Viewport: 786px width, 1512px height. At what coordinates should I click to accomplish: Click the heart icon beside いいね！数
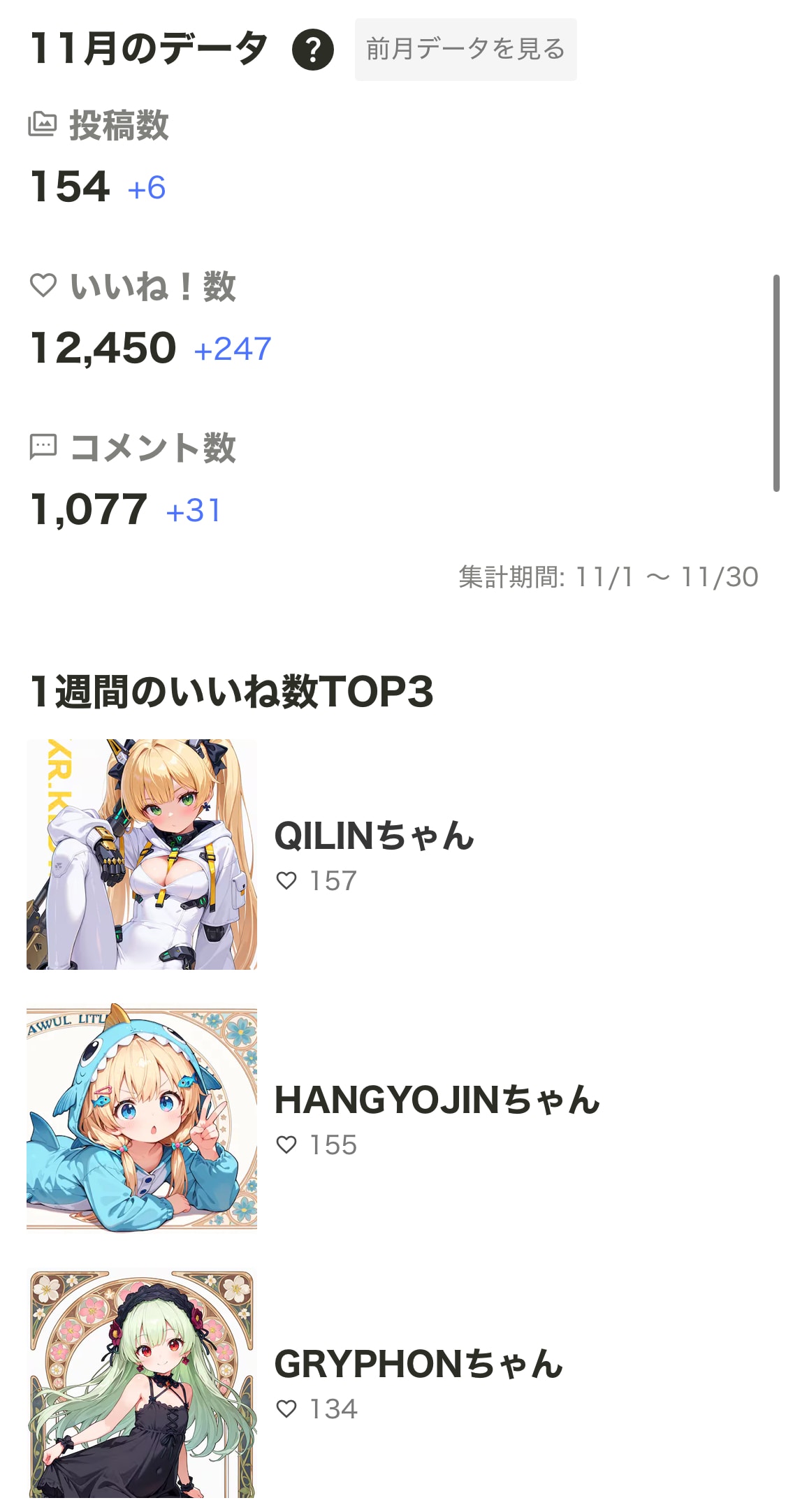pyautogui.click(x=42, y=284)
